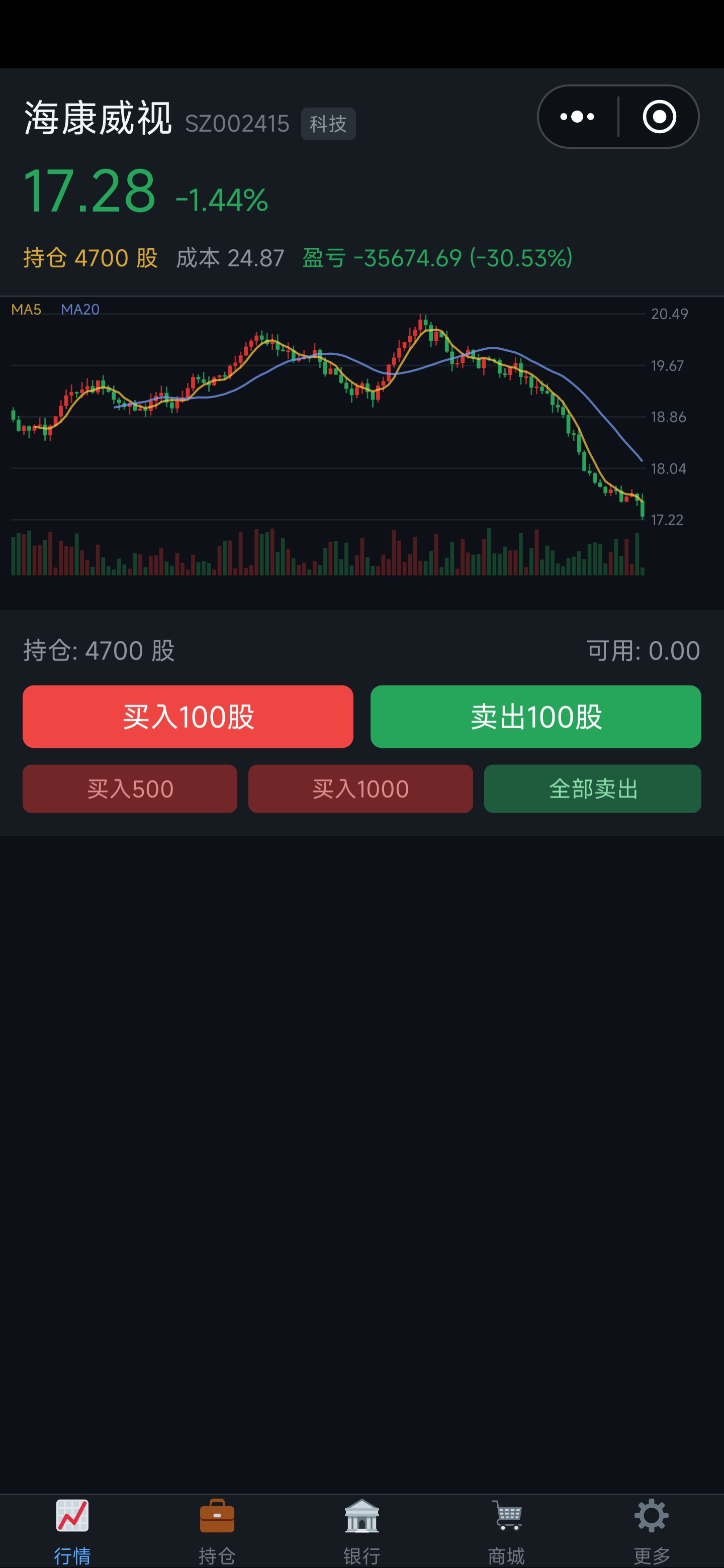Go to the 银行 bank tab
The width and height of the screenshot is (724, 1568).
[361, 1531]
